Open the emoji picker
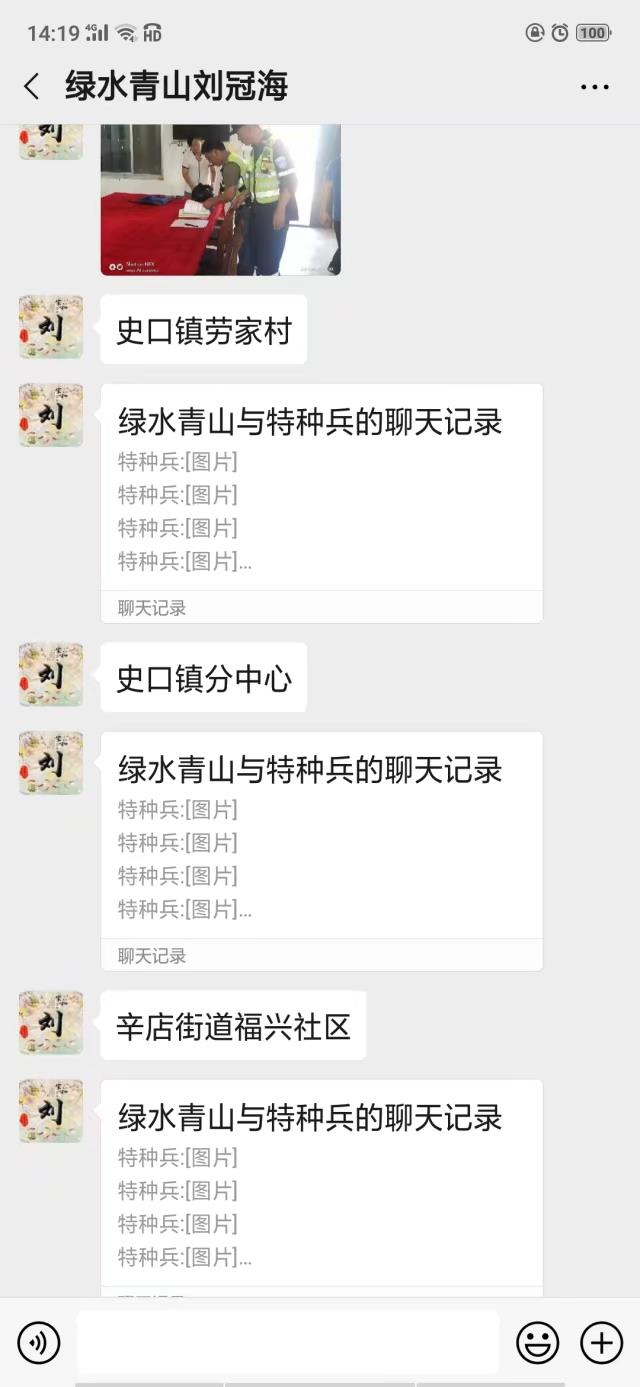Viewport: 640px width, 1387px height. tap(537, 1343)
